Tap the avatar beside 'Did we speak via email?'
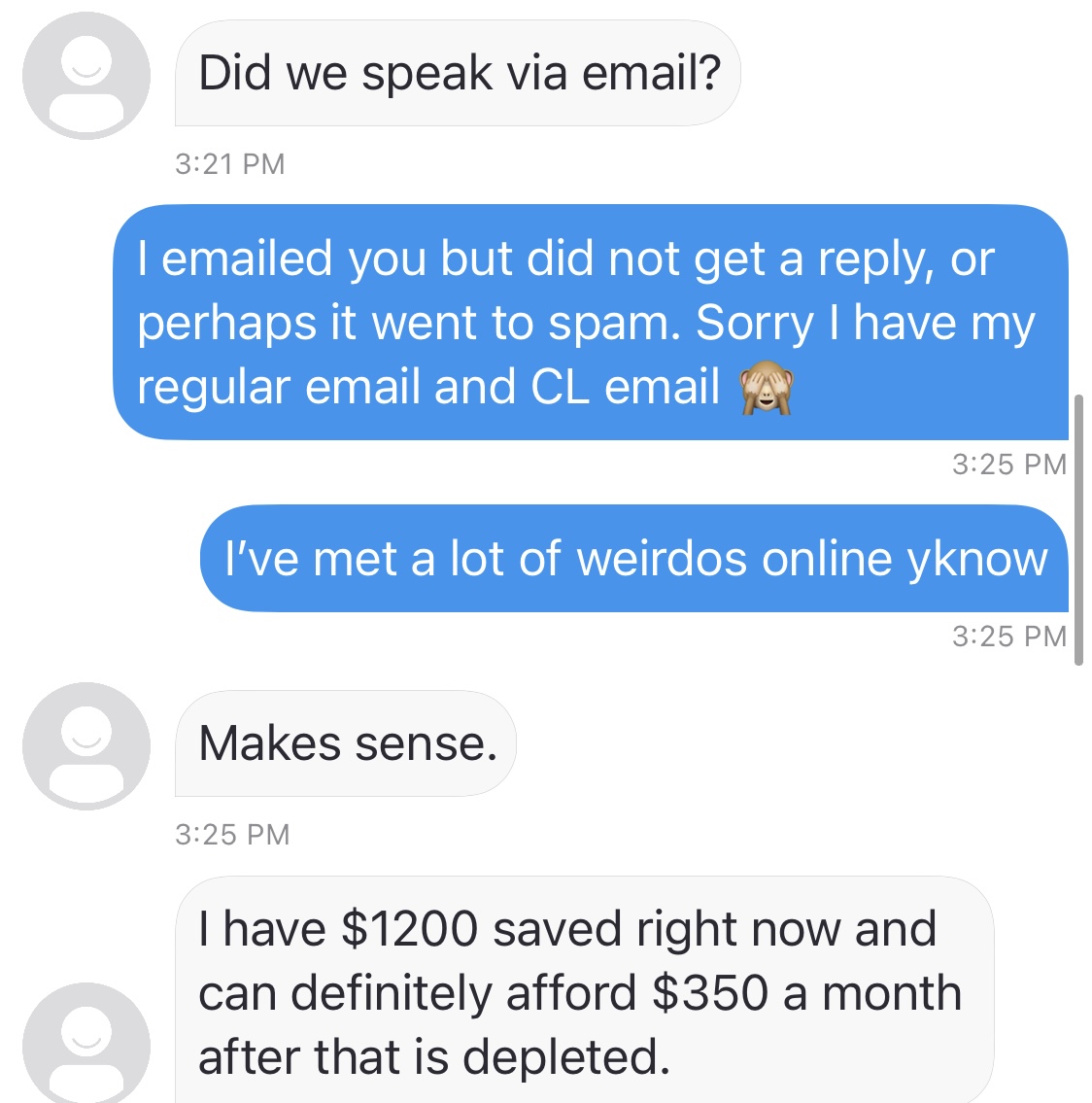The image size is (1092, 1103). click(86, 75)
